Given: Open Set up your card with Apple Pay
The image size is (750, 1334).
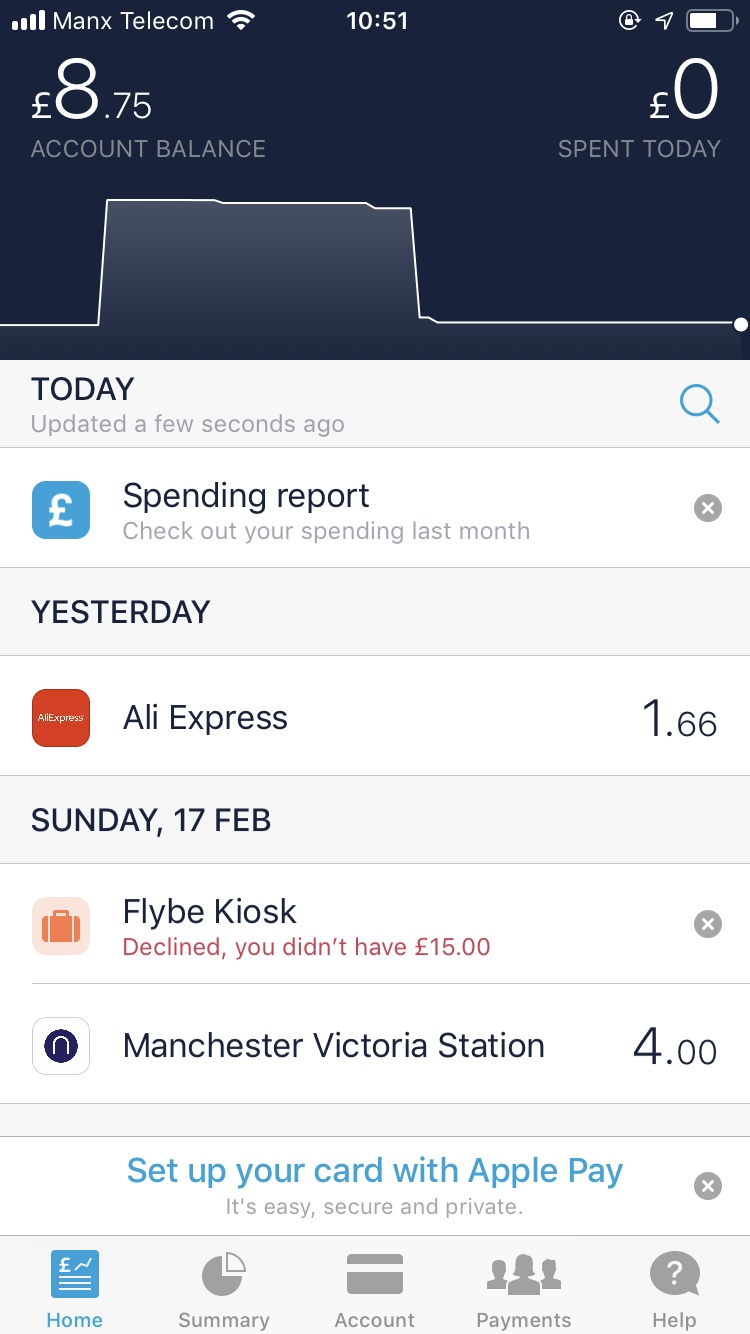Looking at the screenshot, I should click(x=374, y=1170).
